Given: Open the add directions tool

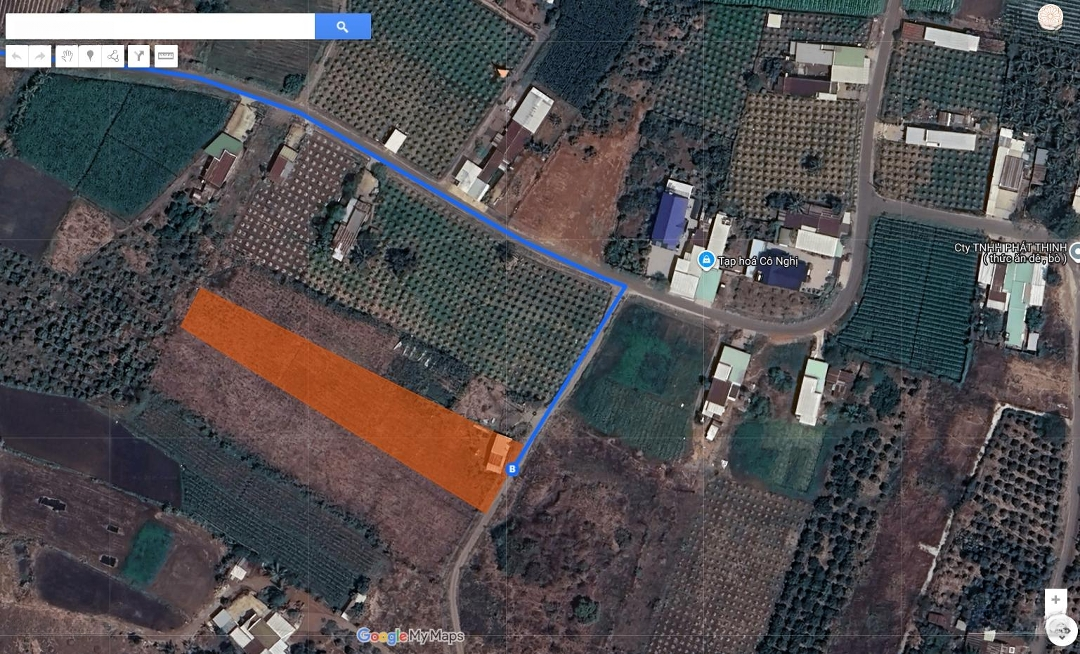Looking at the screenshot, I should point(140,56).
